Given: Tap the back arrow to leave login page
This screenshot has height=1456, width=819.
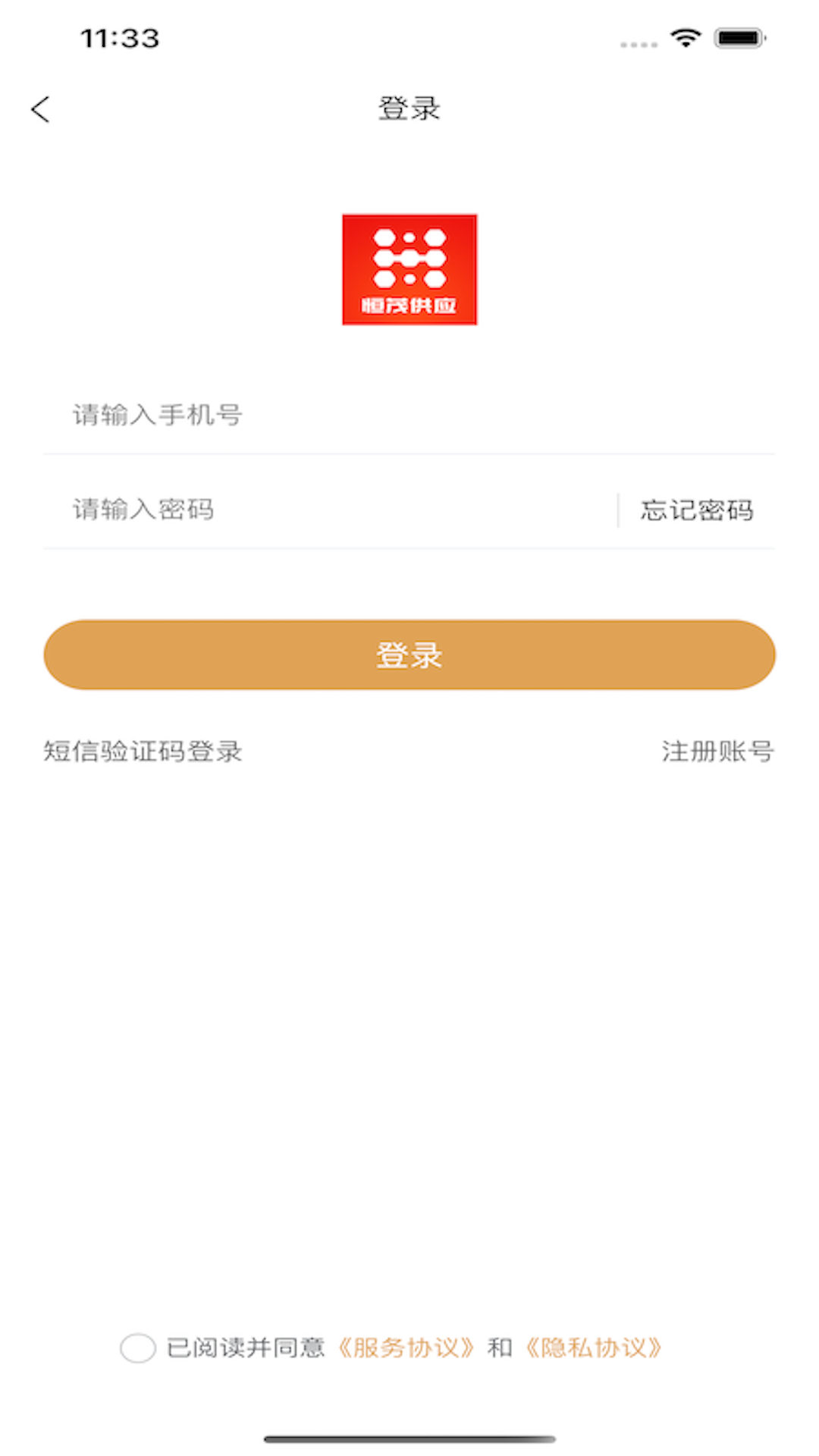Looking at the screenshot, I should pos(41,109).
